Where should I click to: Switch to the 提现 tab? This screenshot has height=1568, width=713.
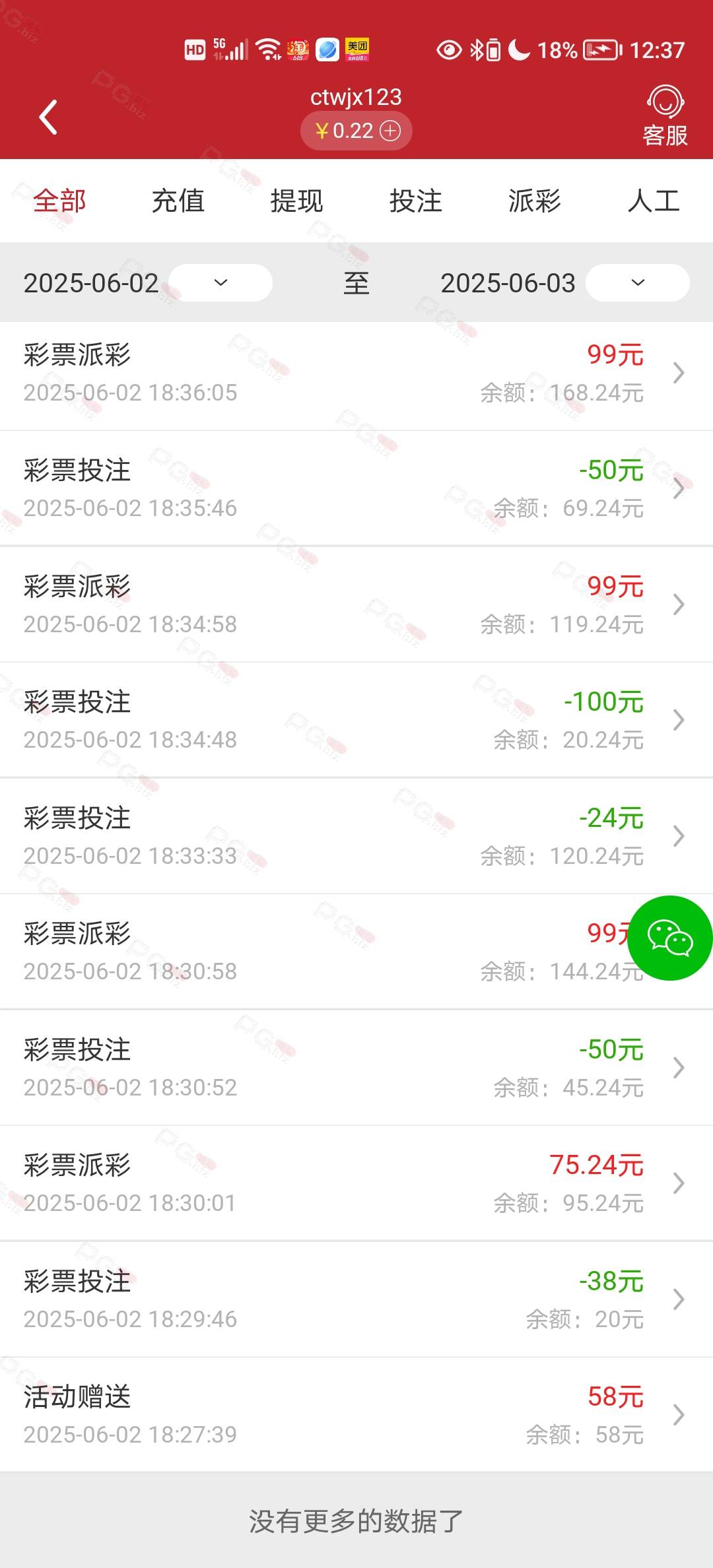tap(297, 201)
